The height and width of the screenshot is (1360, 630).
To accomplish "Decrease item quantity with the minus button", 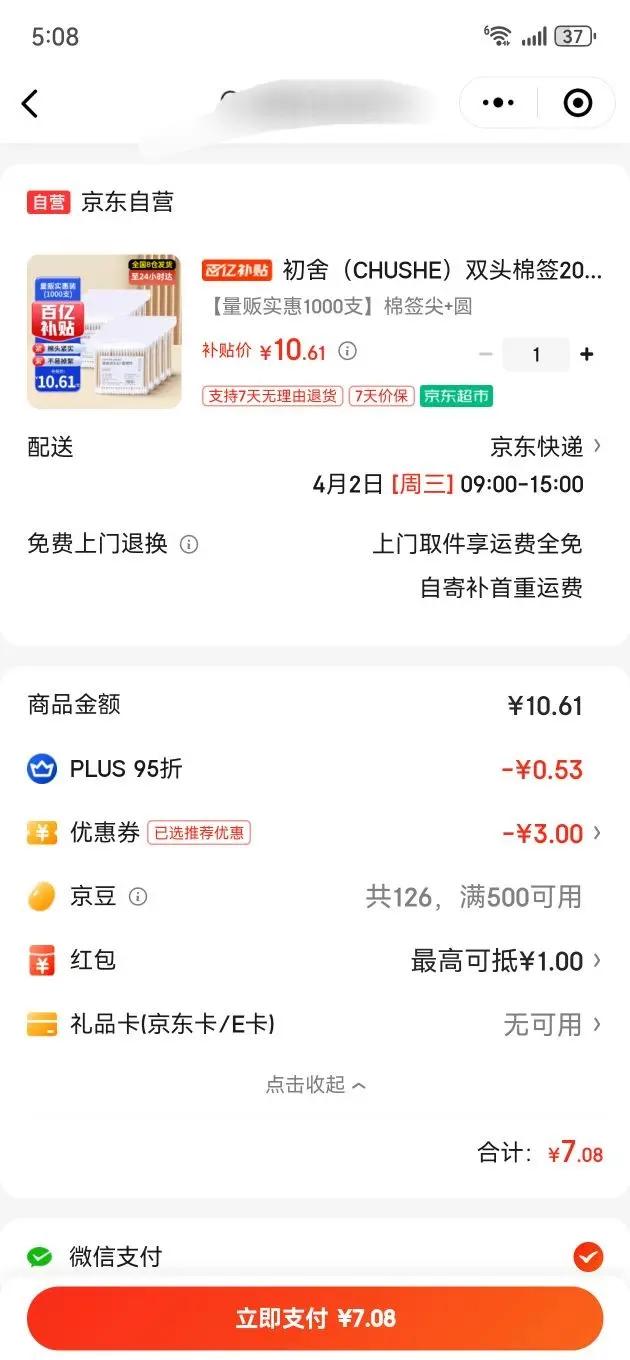I will pyautogui.click(x=486, y=354).
